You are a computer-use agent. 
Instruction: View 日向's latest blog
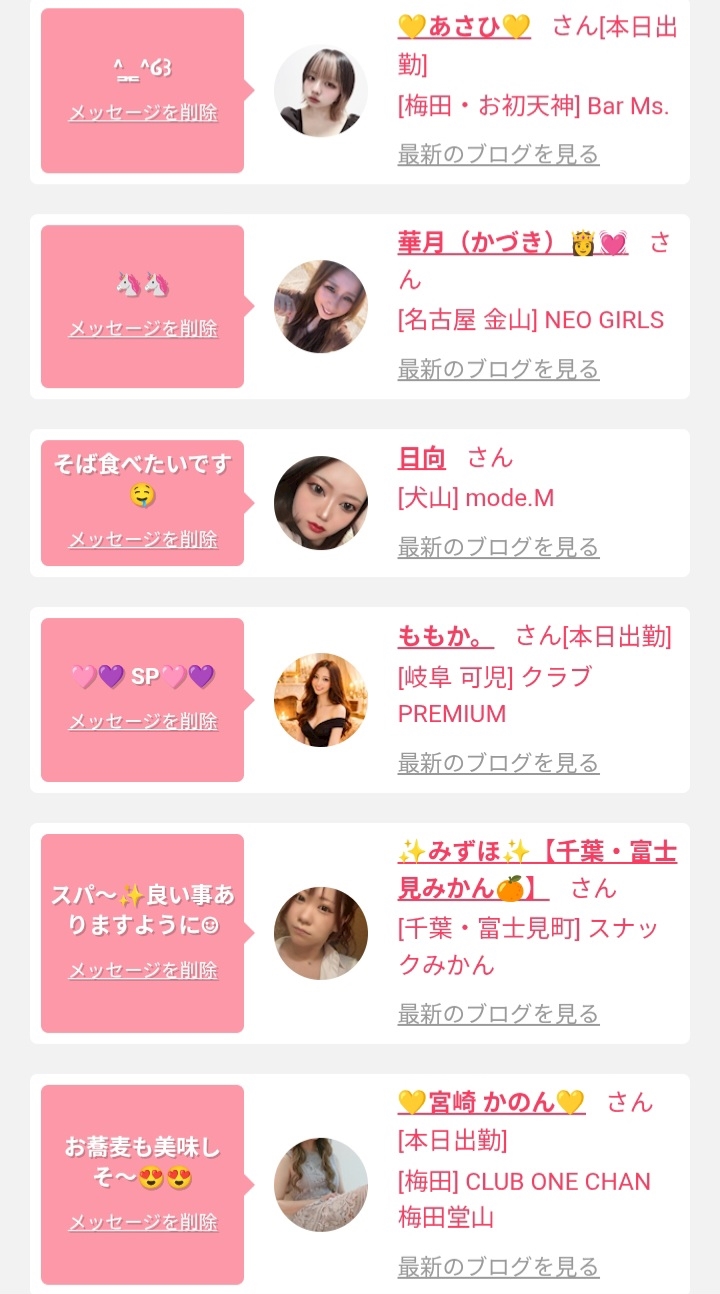coord(498,547)
